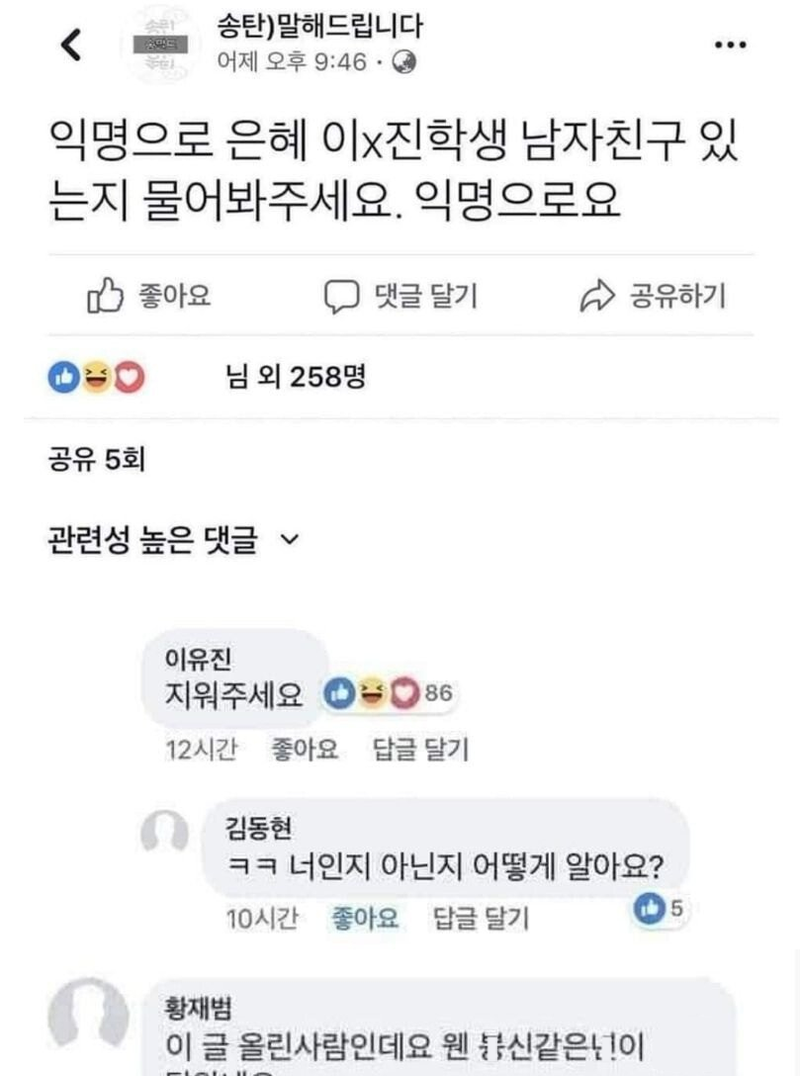Reply to 김동현 with 답글 달기
Viewport: 800px width, 1076px height.
(481, 917)
